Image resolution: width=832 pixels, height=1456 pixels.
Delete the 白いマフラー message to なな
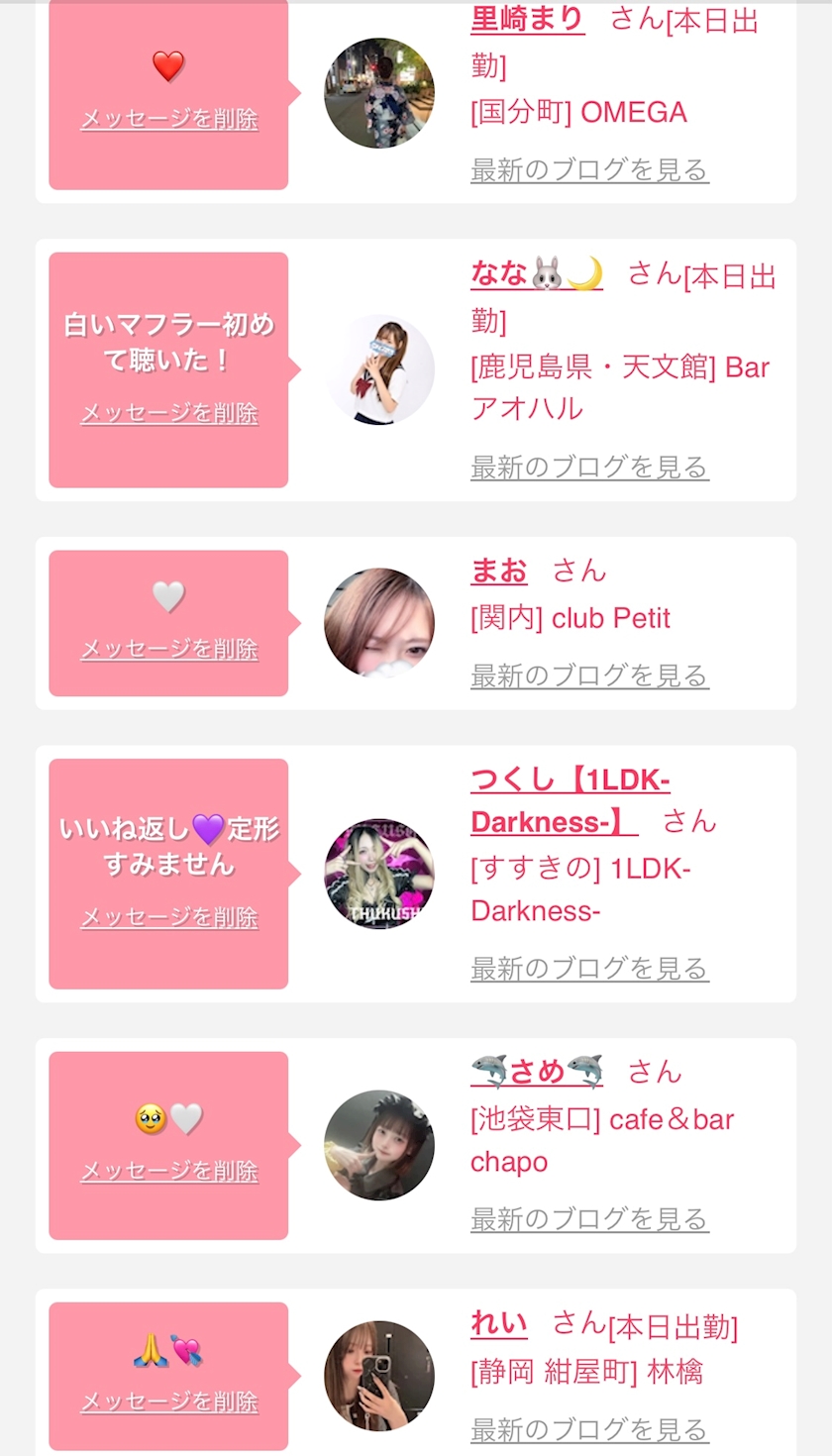pyautogui.click(x=168, y=413)
